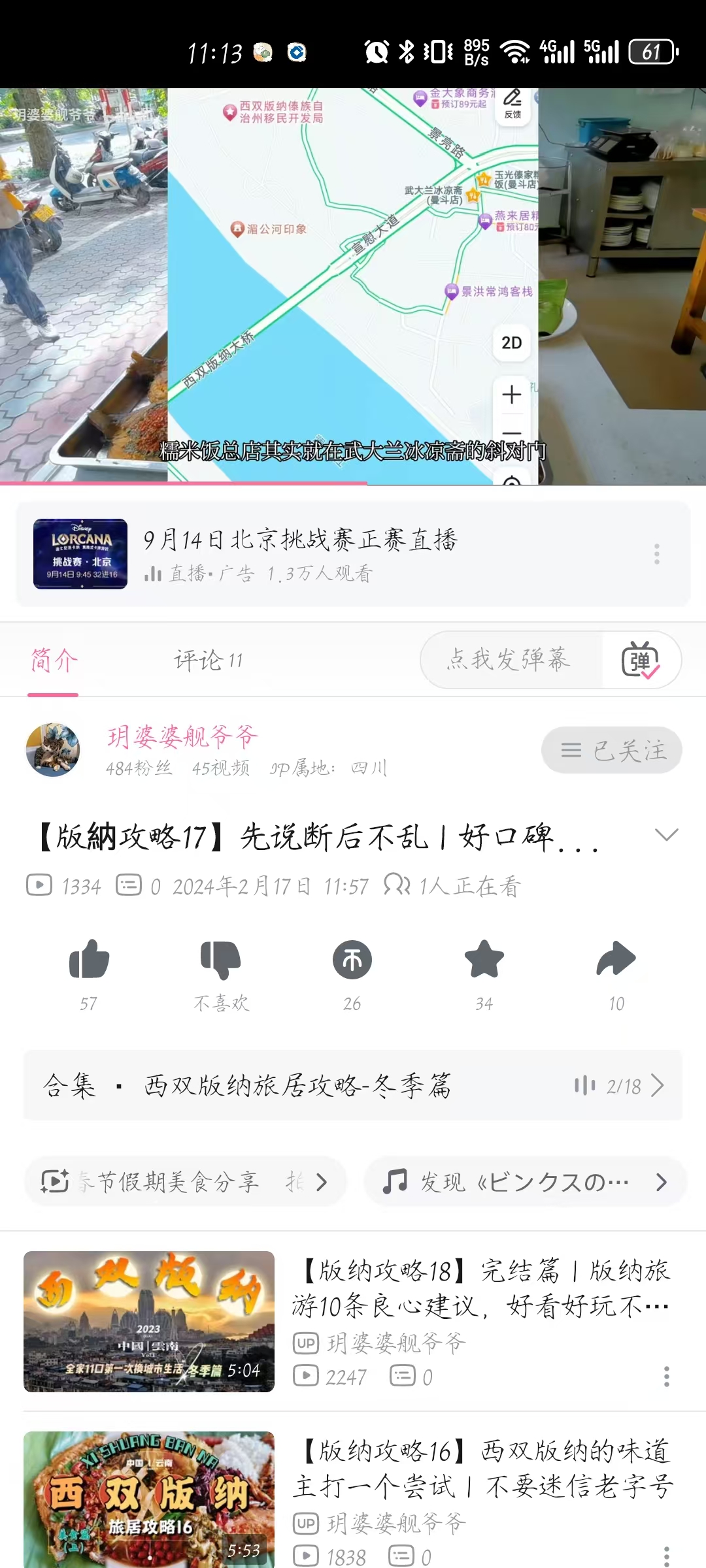Tap the 点我发弹幕 input field
The width and height of the screenshot is (706, 1568).
click(510, 660)
